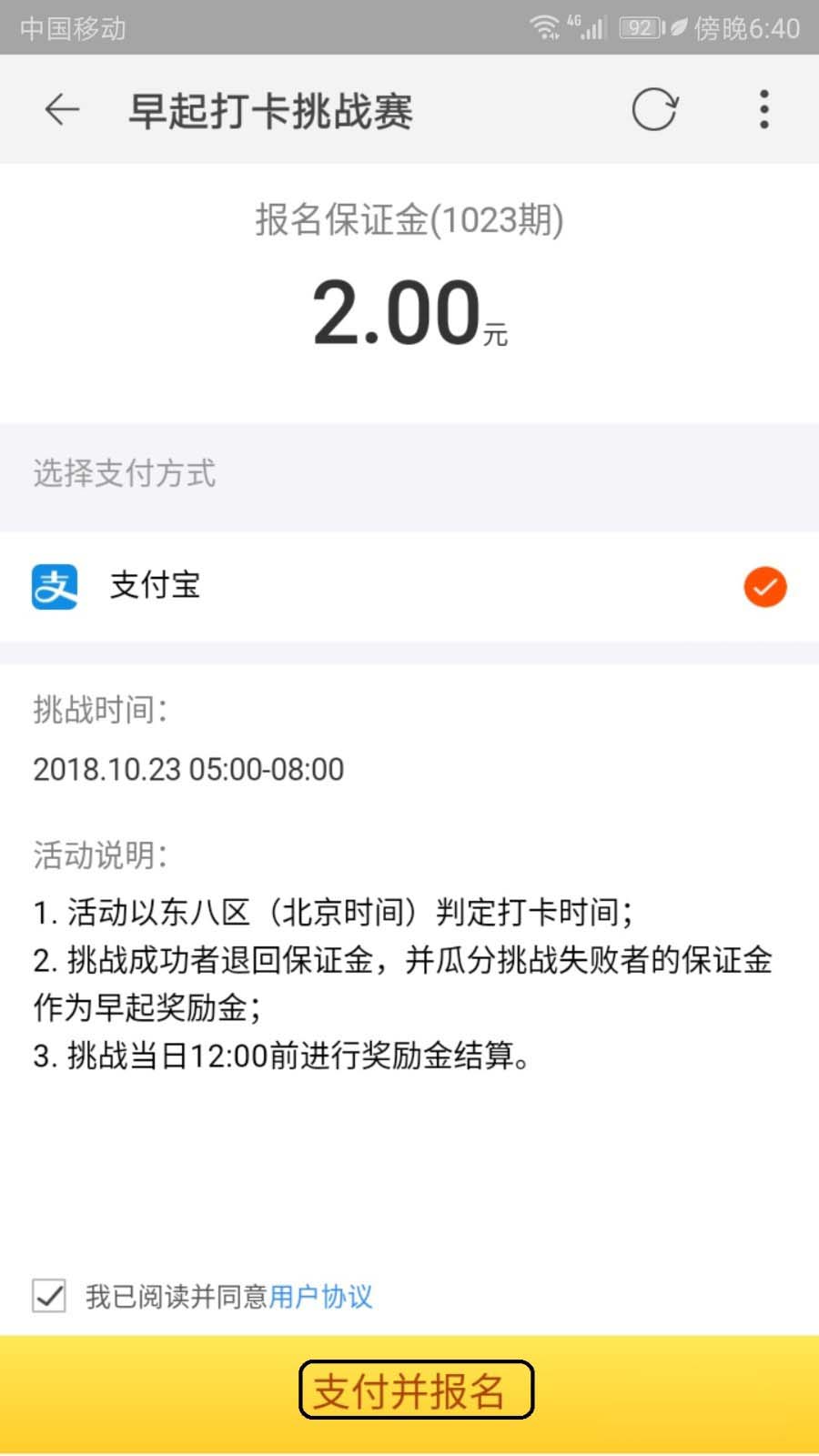Refresh the challenge payment page
This screenshot has width=819, height=1456.
tap(654, 110)
